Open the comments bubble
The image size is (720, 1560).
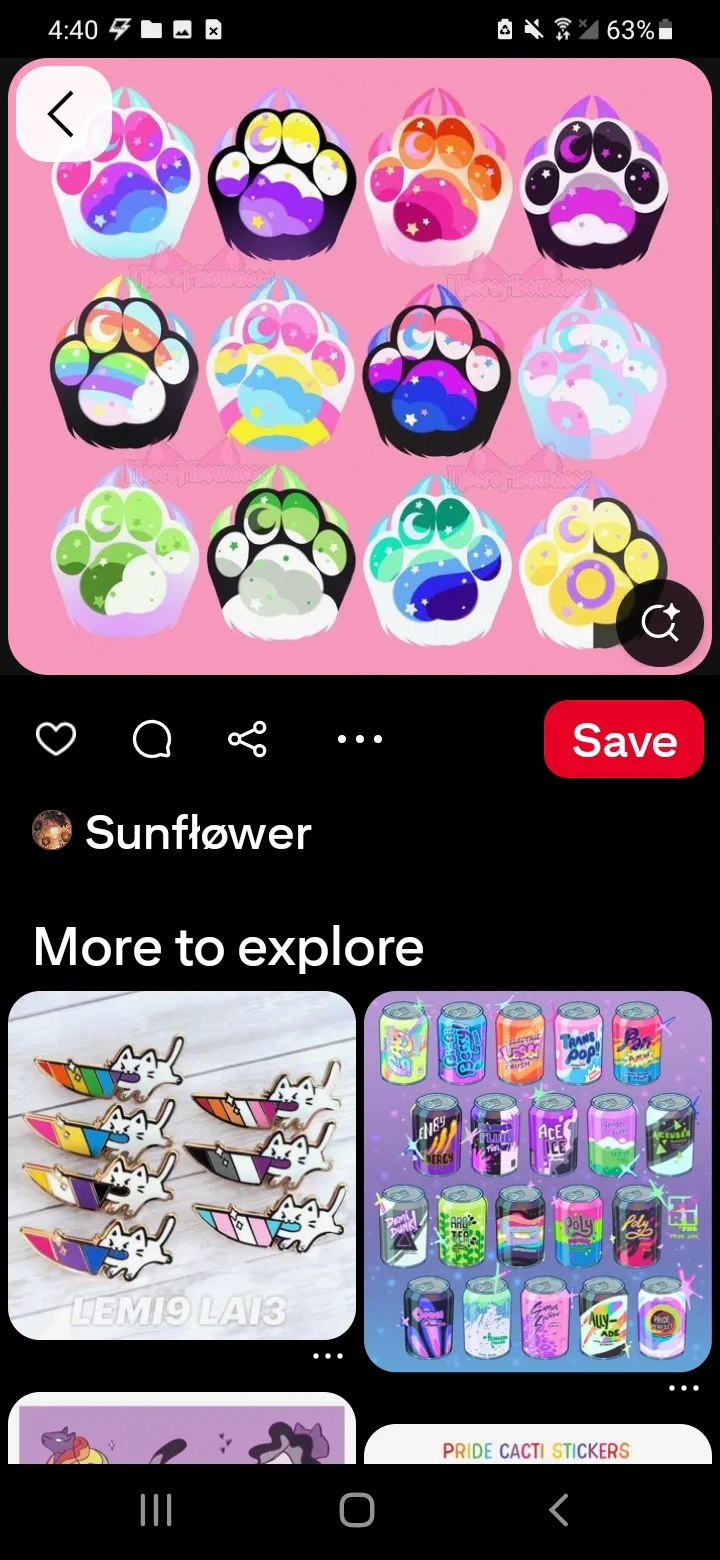pos(152,740)
